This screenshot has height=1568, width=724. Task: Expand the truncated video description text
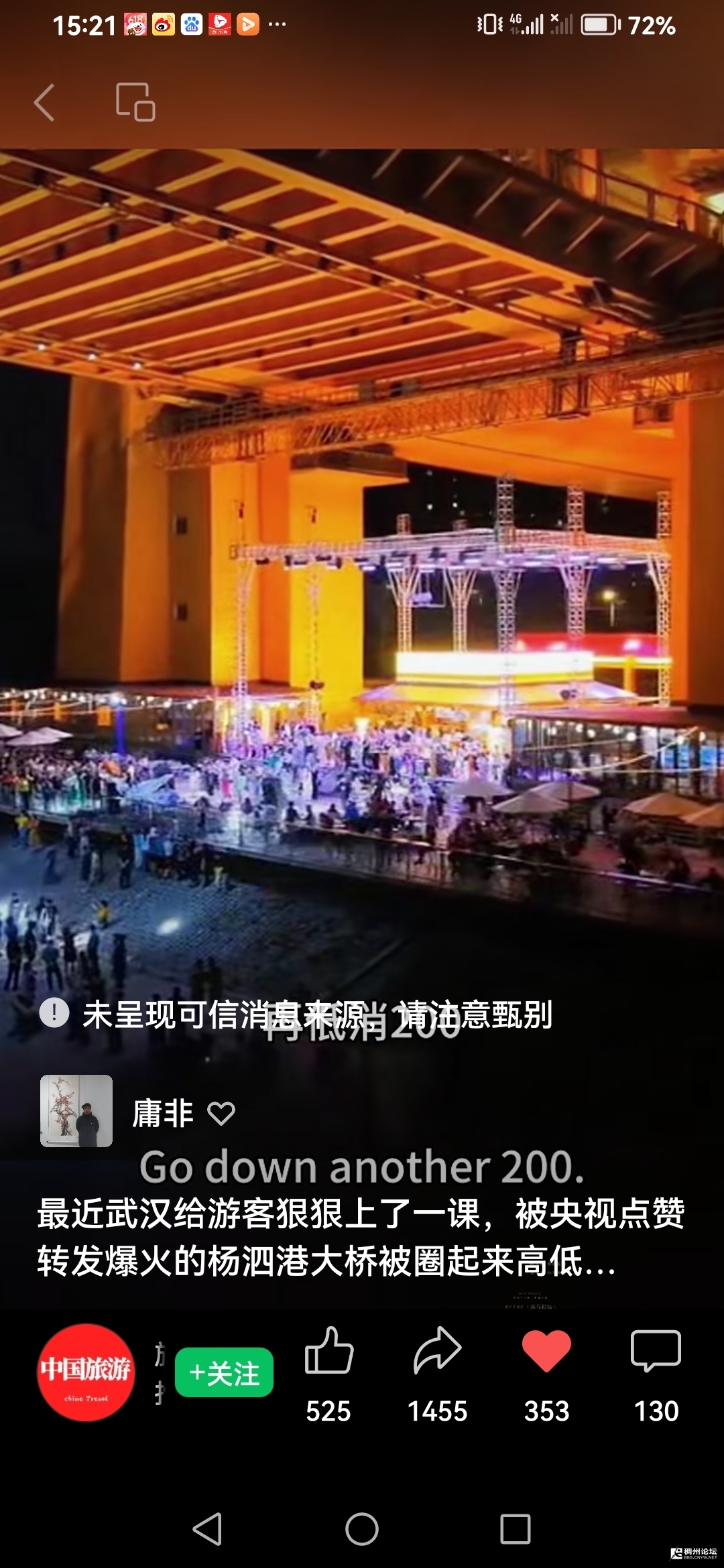pos(361,1237)
